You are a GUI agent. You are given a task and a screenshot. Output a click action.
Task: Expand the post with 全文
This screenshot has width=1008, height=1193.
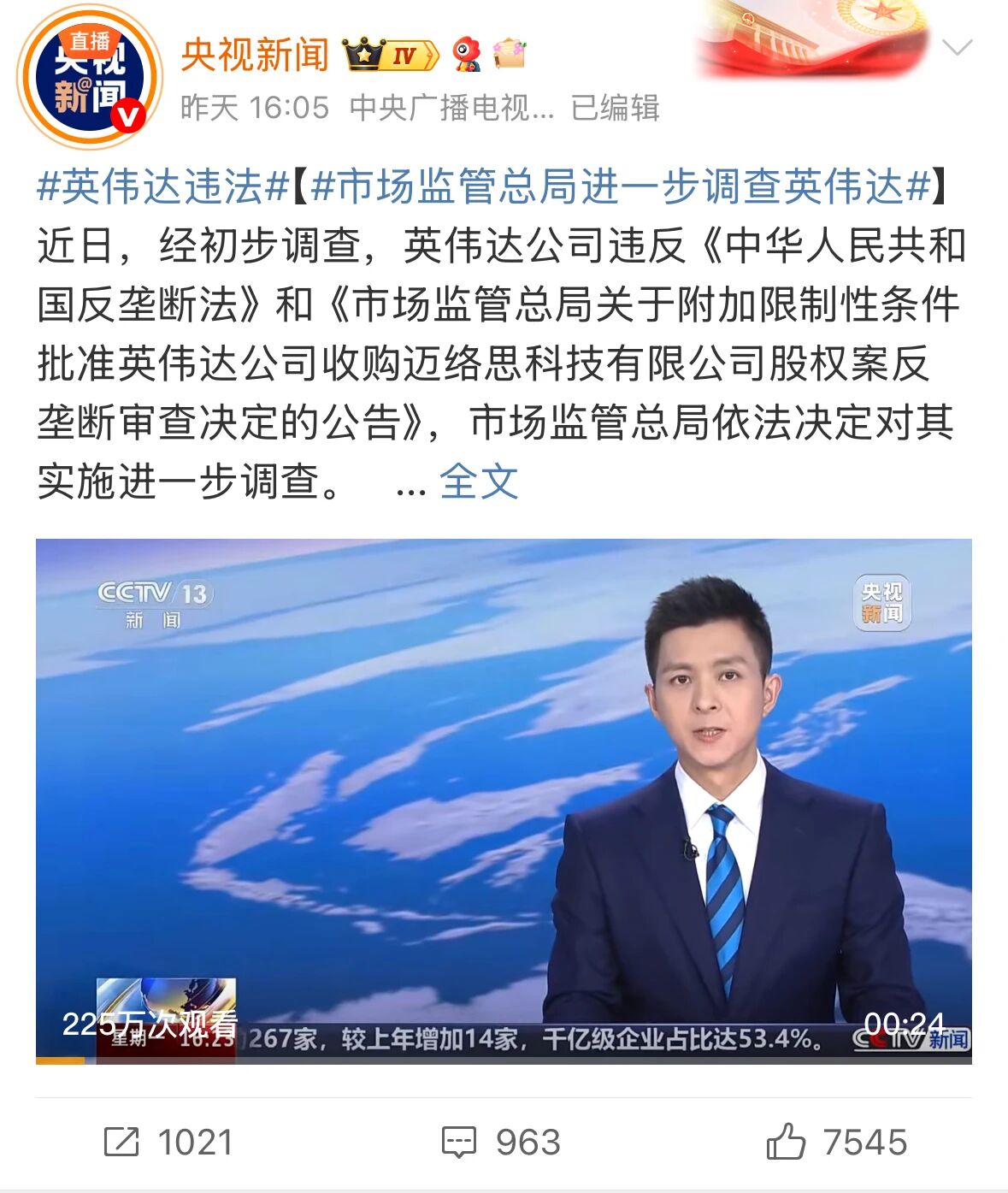click(479, 481)
